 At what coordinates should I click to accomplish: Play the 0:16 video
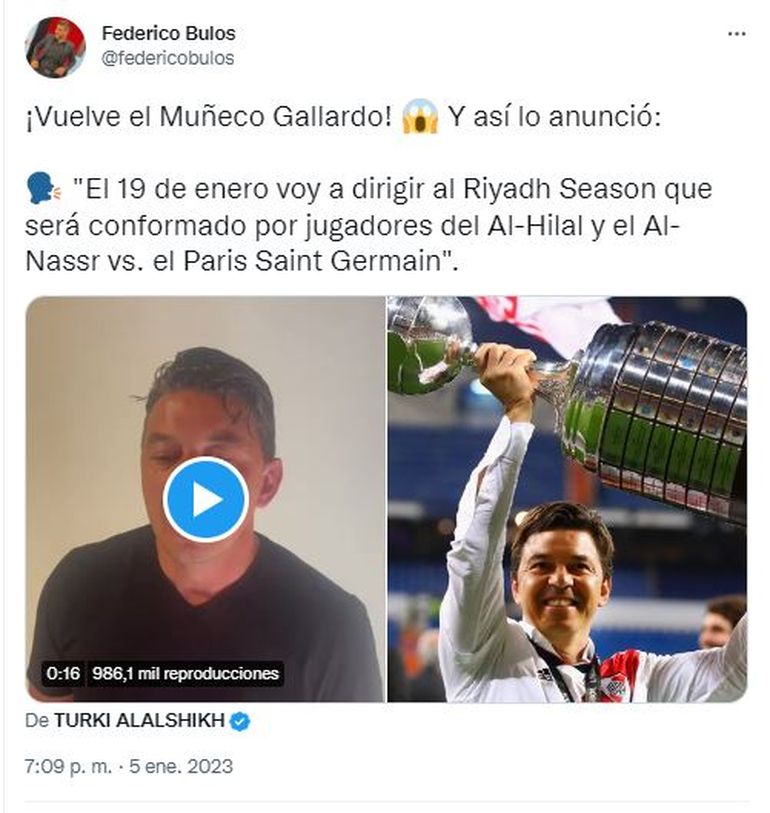pyautogui.click(x=206, y=499)
